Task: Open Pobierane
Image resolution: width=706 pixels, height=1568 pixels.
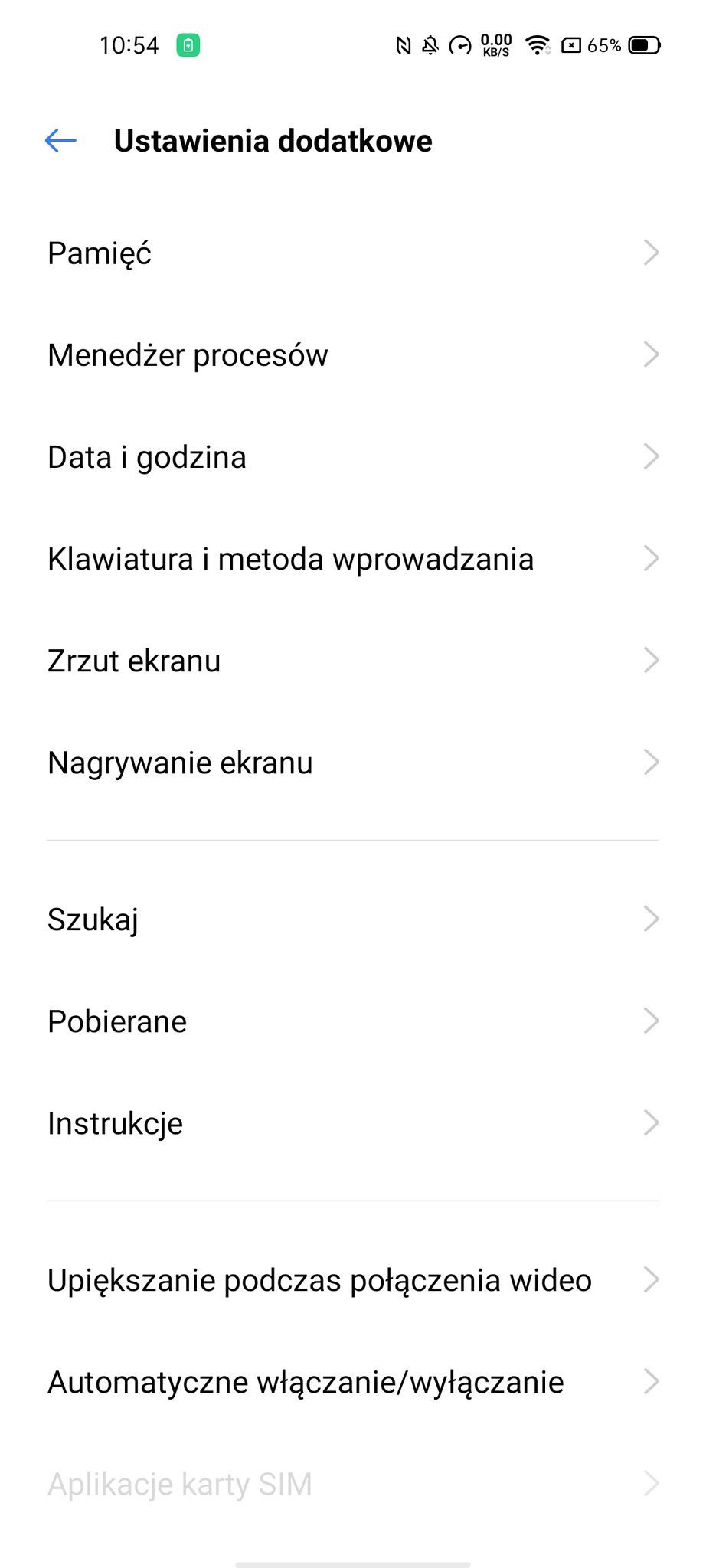Action: point(353,1021)
